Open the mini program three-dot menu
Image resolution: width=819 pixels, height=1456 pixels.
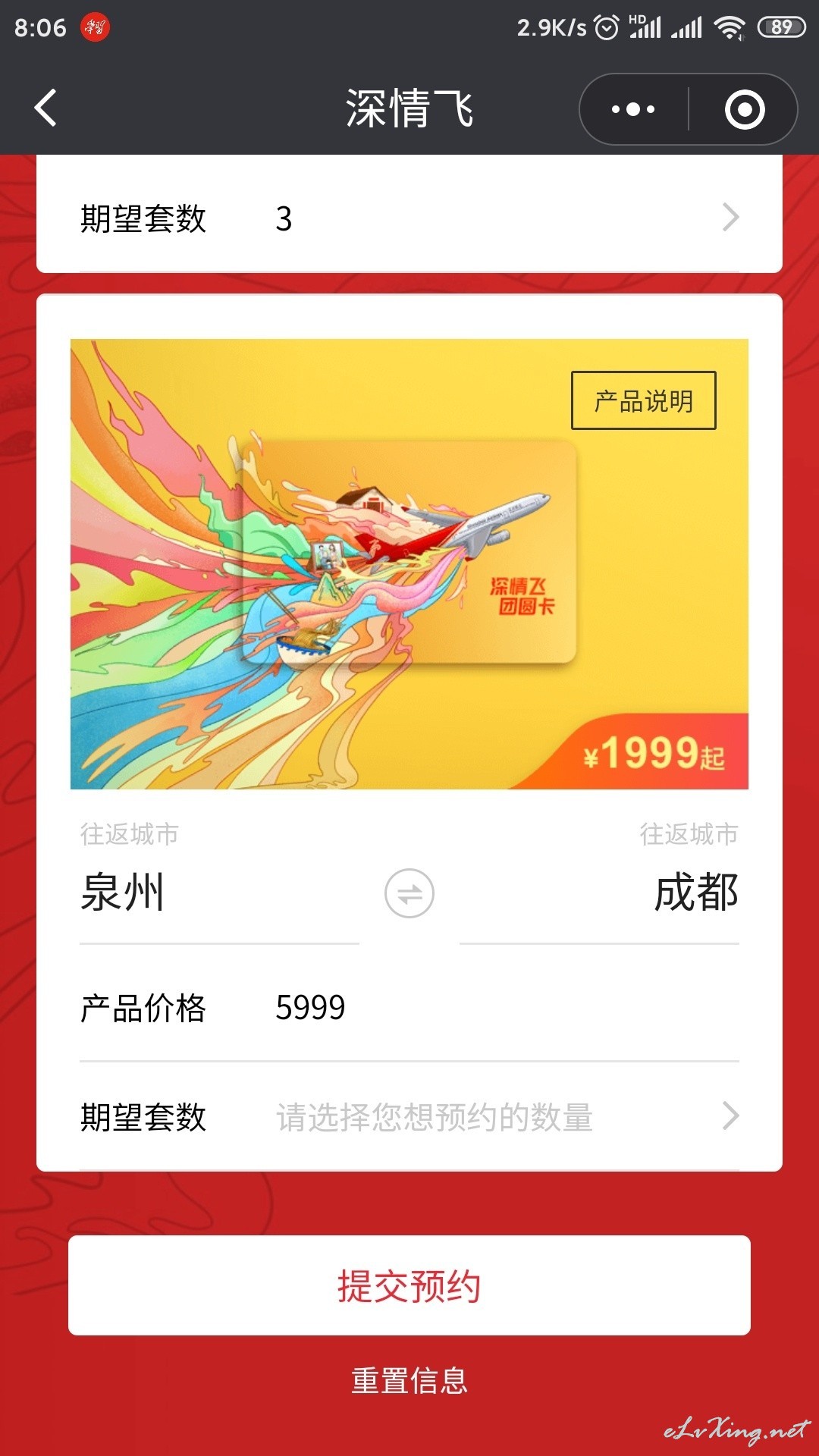(x=633, y=109)
